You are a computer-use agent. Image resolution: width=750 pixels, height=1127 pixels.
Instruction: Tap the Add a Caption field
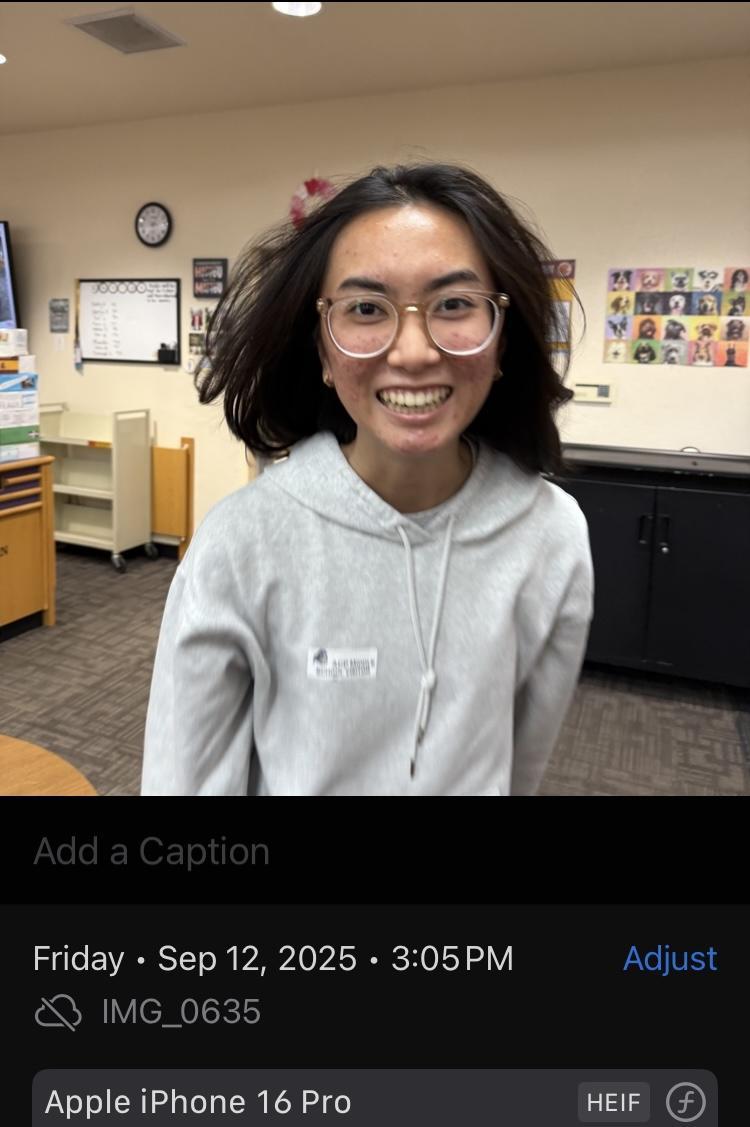click(152, 852)
